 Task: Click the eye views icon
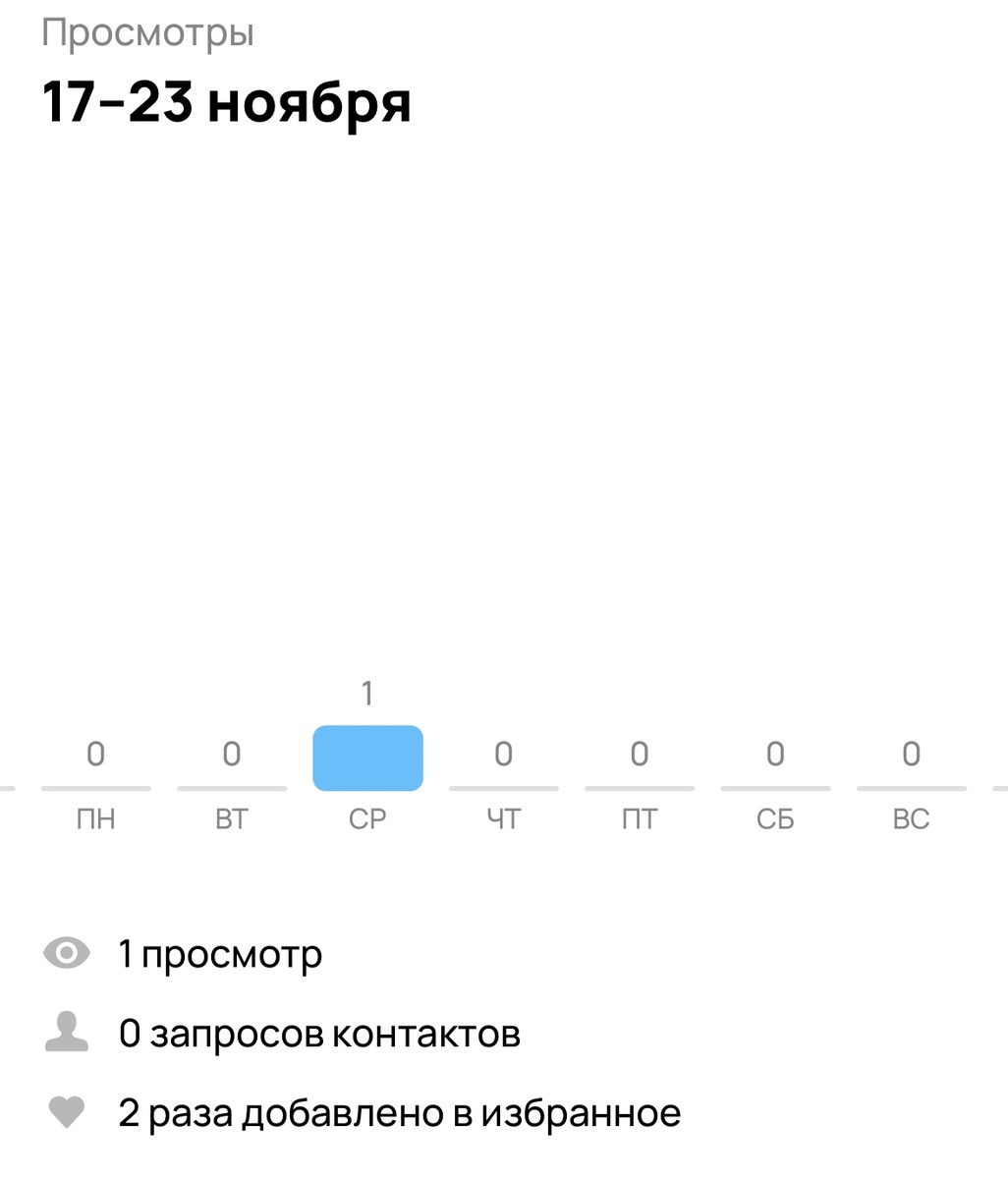pyautogui.click(x=65, y=951)
